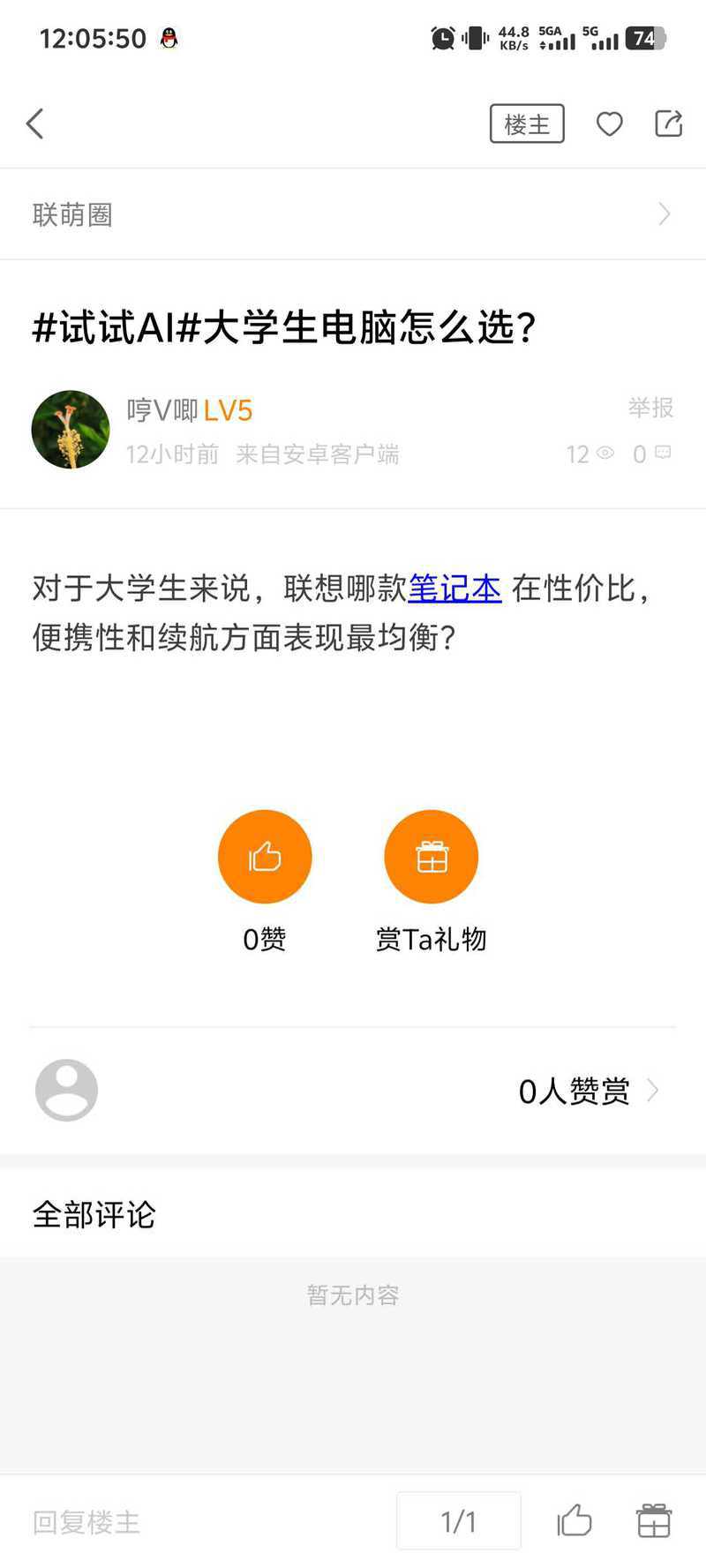This screenshot has height=1568, width=706.
Task: Open the 1/1 page selector
Action: point(459,1521)
